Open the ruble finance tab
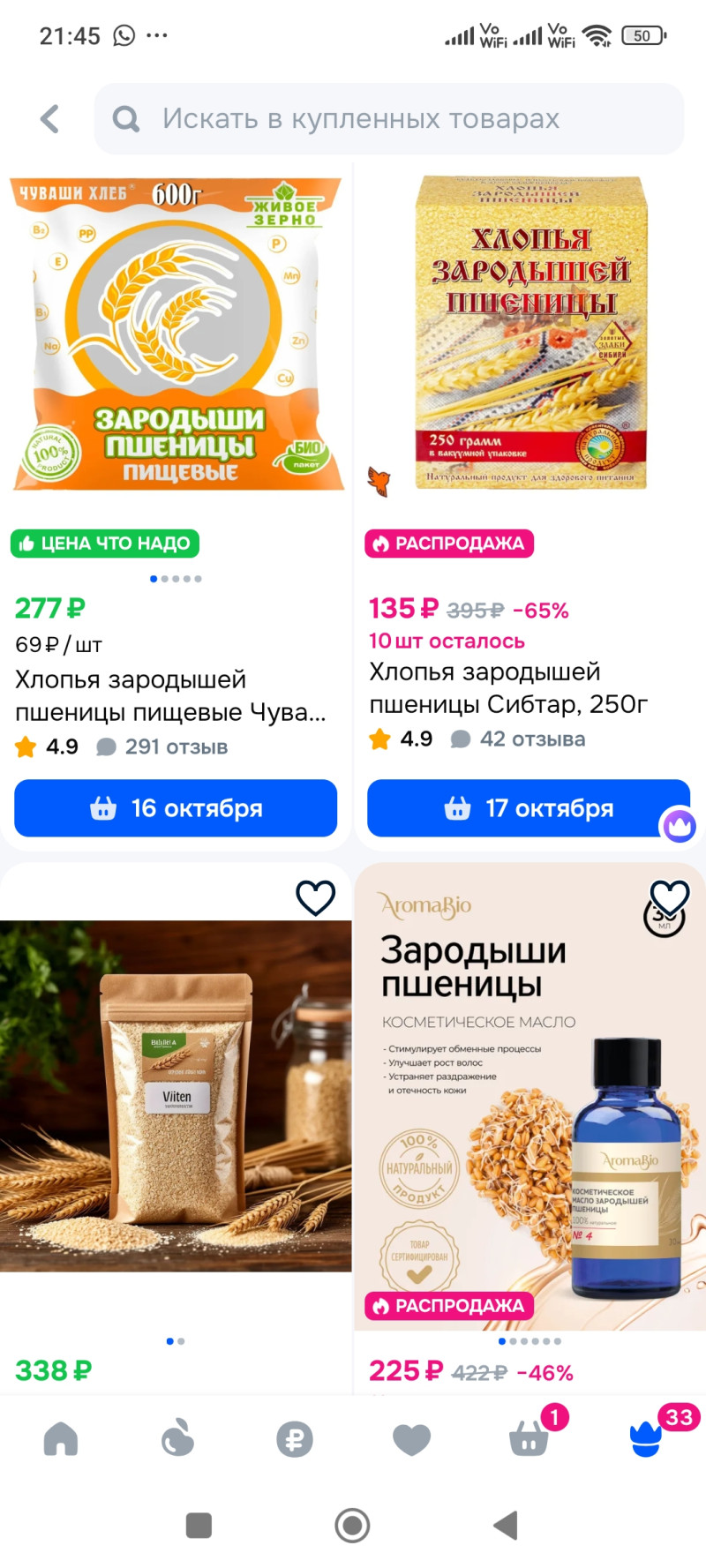Viewport: 706px width, 1568px height. (295, 1440)
